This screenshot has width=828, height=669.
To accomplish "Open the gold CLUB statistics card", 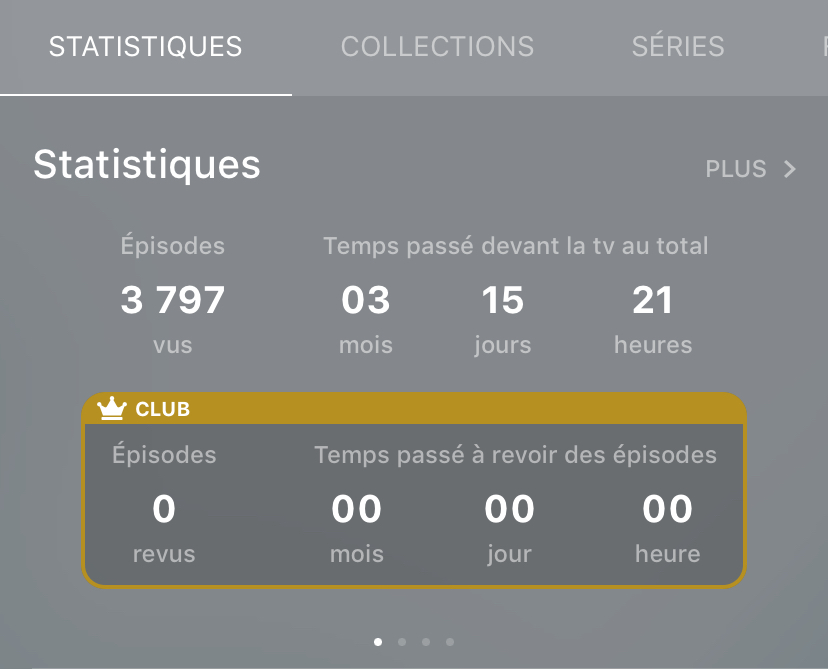I will 414,490.
